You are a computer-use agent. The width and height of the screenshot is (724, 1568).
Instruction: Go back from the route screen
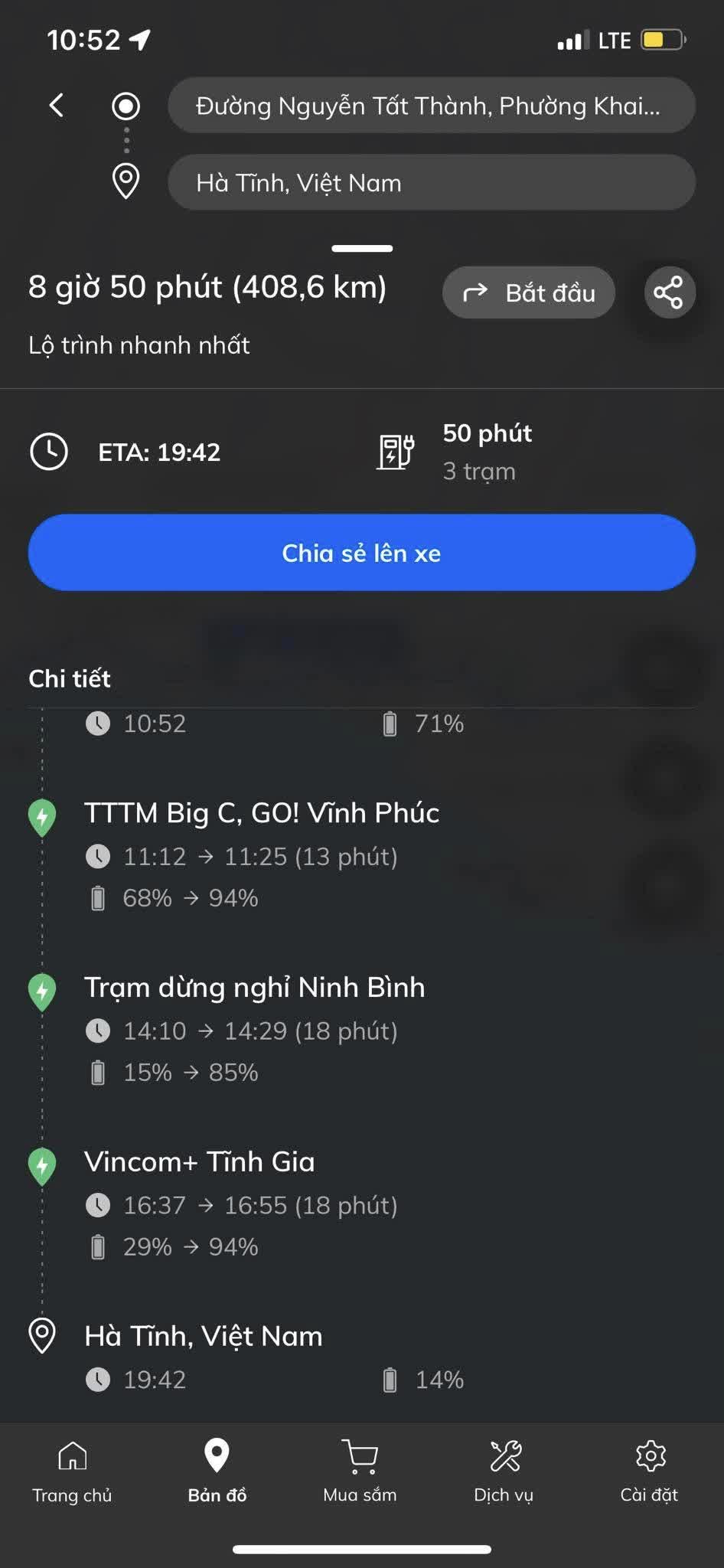(x=57, y=105)
